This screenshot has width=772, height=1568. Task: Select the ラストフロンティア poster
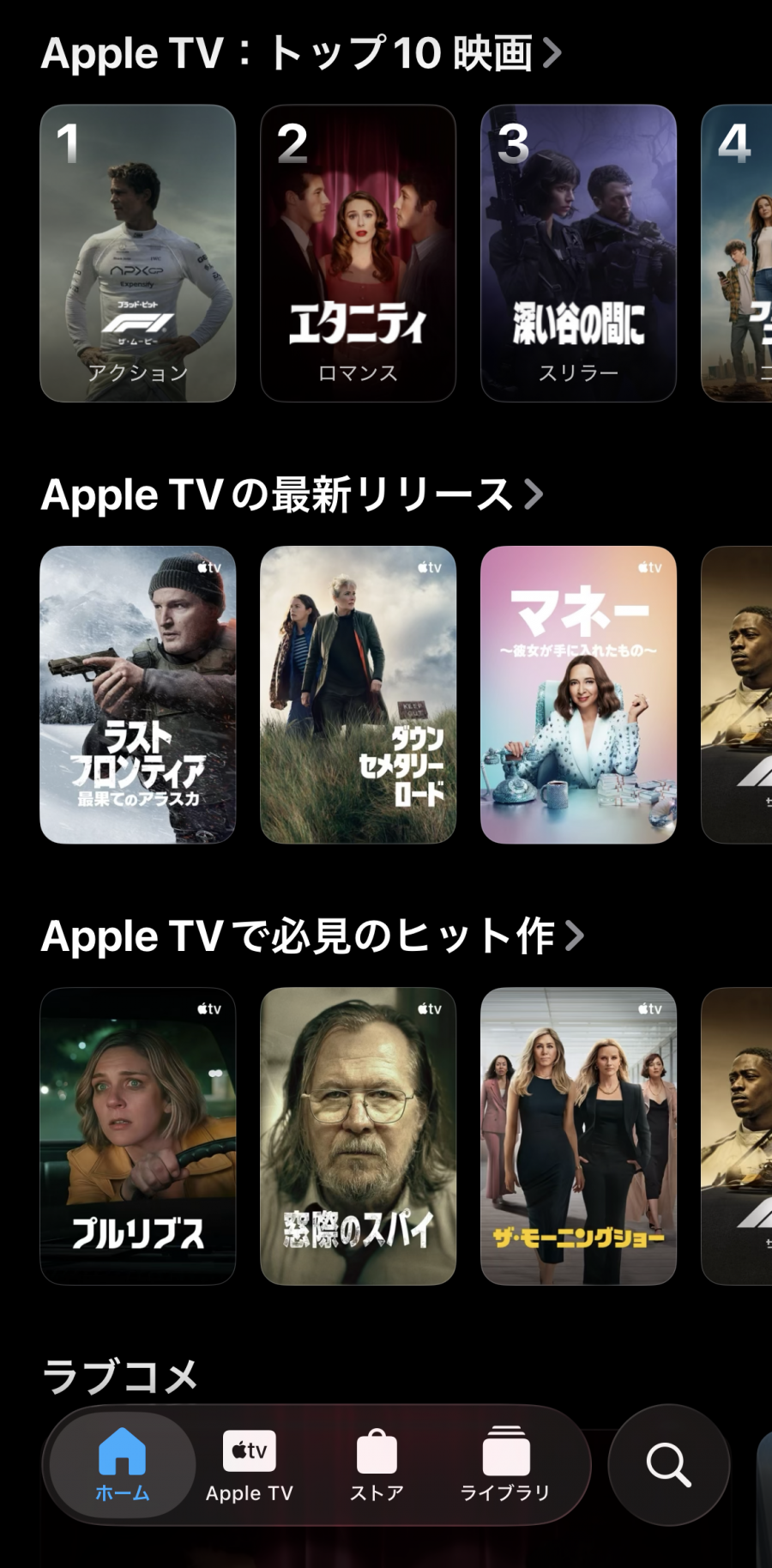coord(137,693)
